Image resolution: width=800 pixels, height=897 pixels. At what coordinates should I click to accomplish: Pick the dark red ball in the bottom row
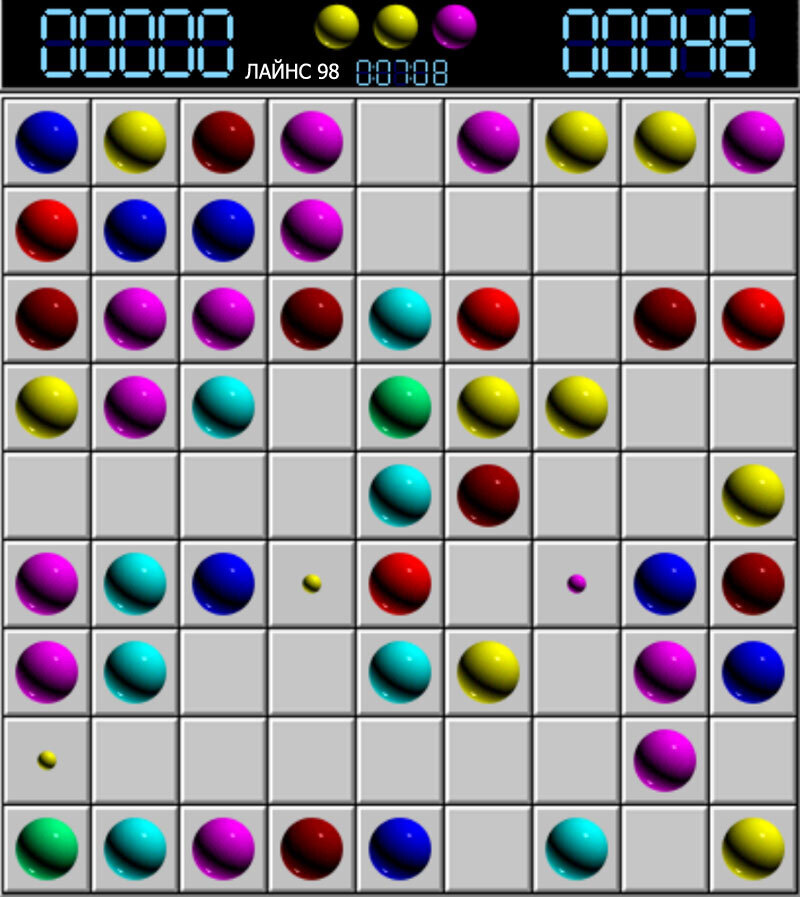312,848
